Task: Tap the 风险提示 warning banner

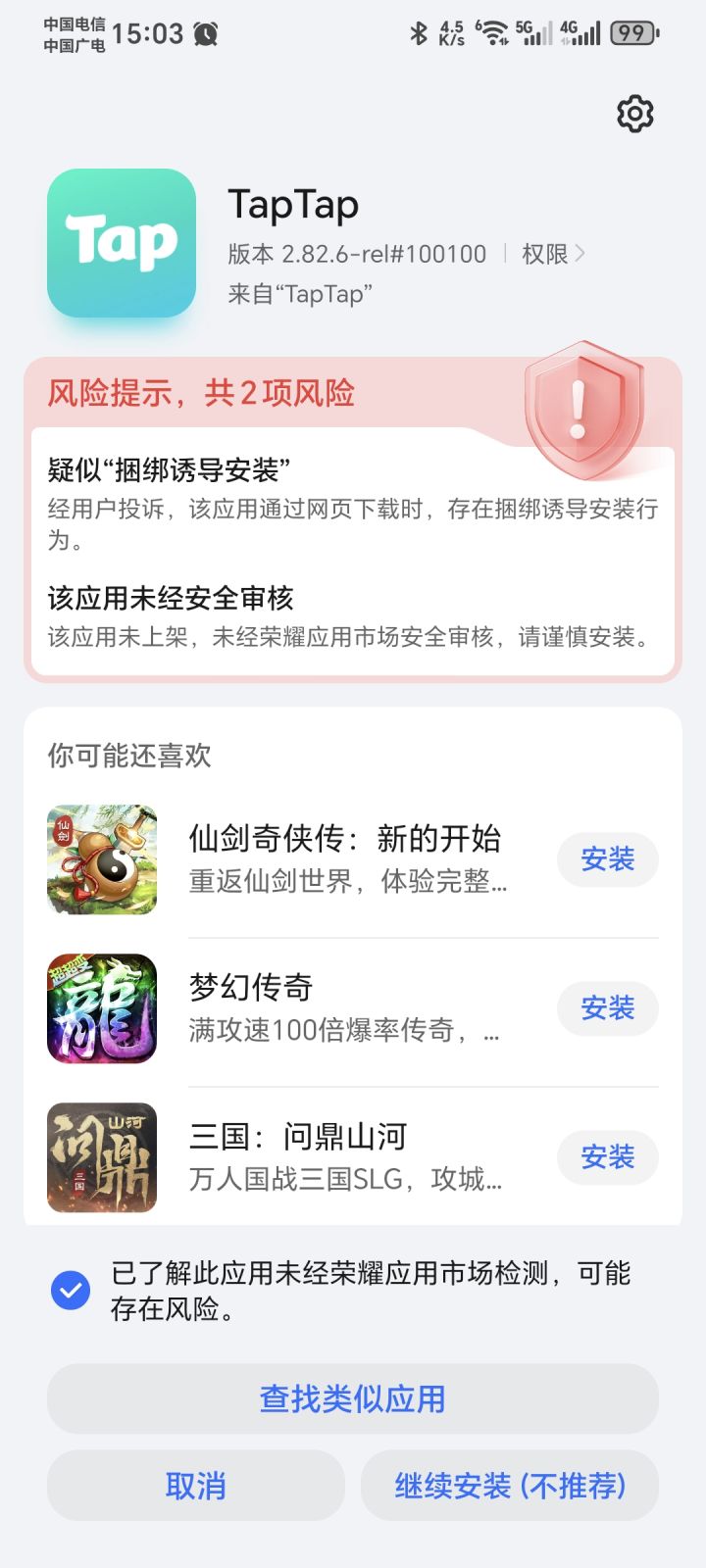Action: pyautogui.click(x=201, y=394)
